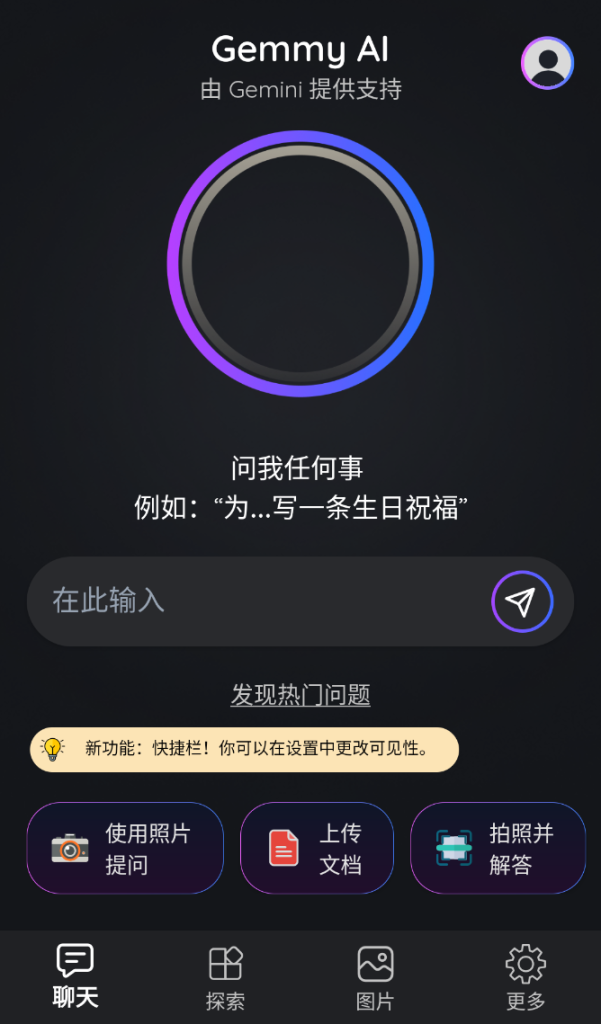Open the 图片 tab
Image resolution: width=601 pixels, height=1024 pixels.
coord(375,977)
